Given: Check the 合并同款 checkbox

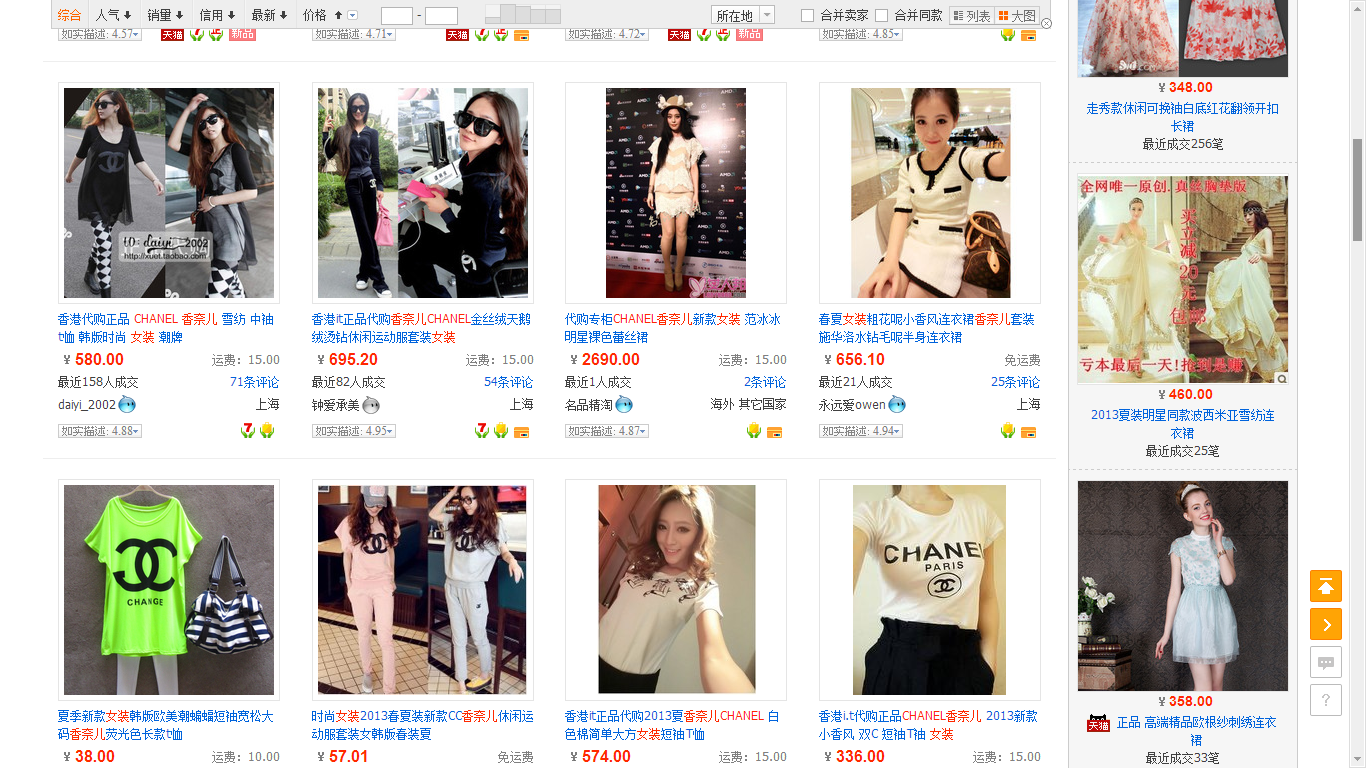Looking at the screenshot, I should coord(881,15).
